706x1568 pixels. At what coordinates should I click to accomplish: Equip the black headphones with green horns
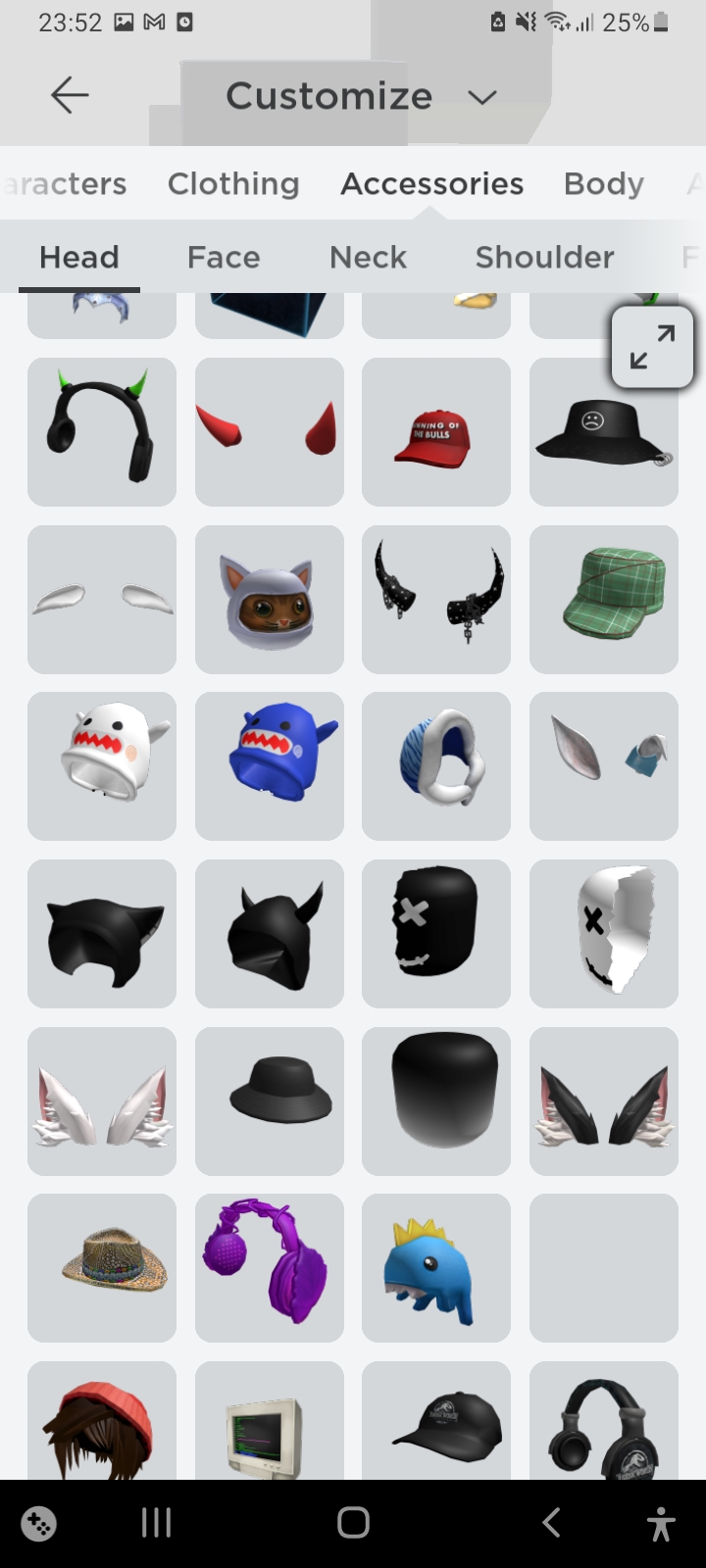pos(102,431)
